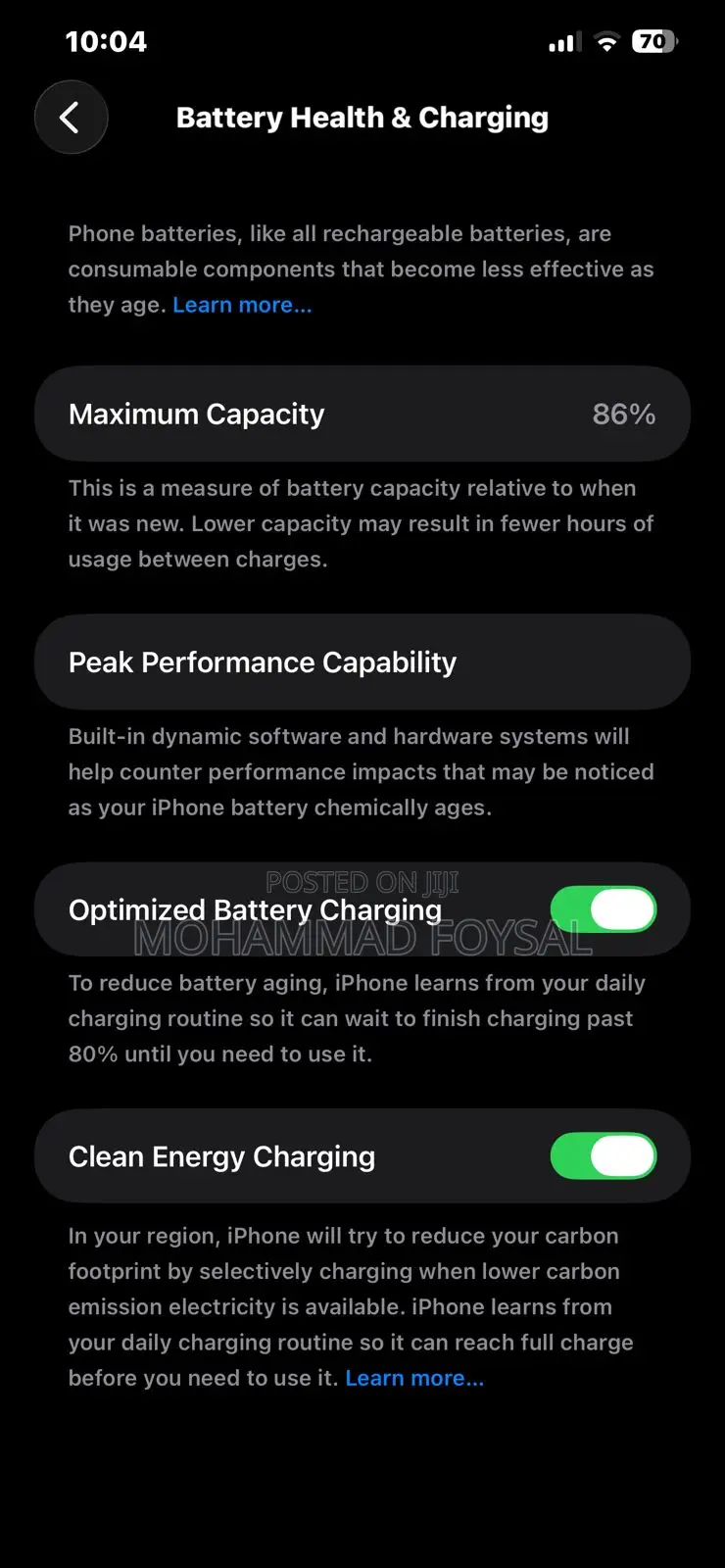This screenshot has width=725, height=1568.
Task: Turn off Clean Energy Charging
Action: point(604,1156)
